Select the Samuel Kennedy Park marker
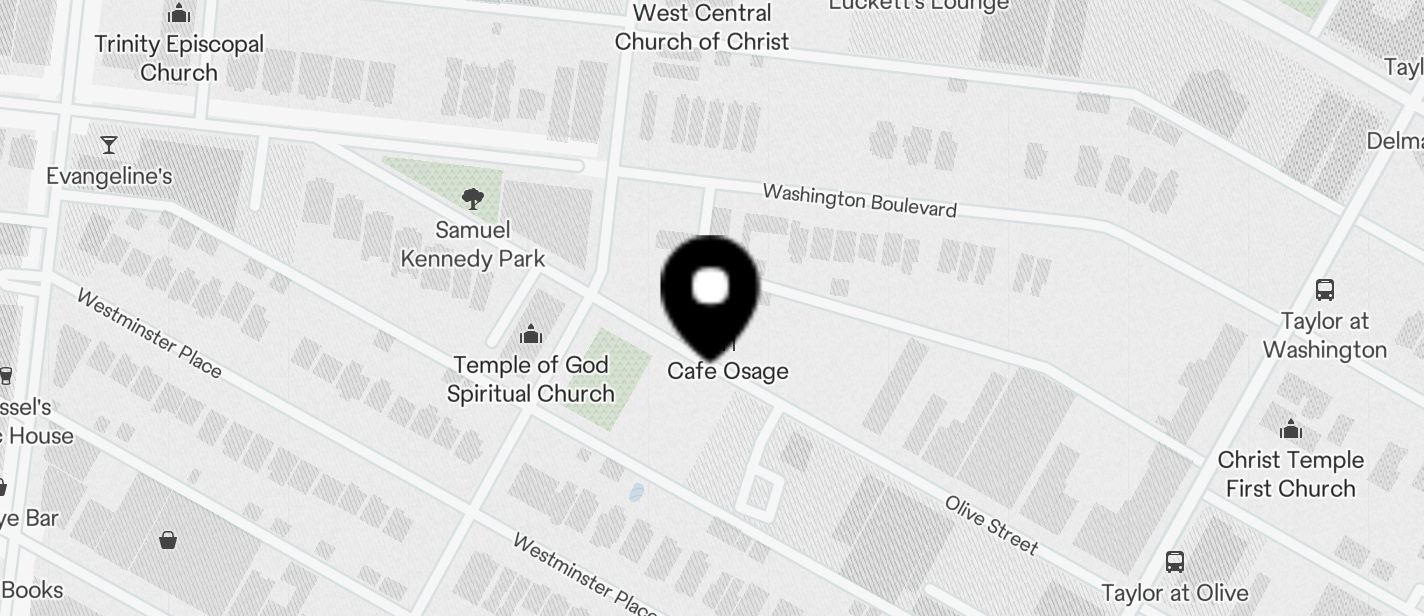Screen dimensions: 1424x616 coord(472,198)
